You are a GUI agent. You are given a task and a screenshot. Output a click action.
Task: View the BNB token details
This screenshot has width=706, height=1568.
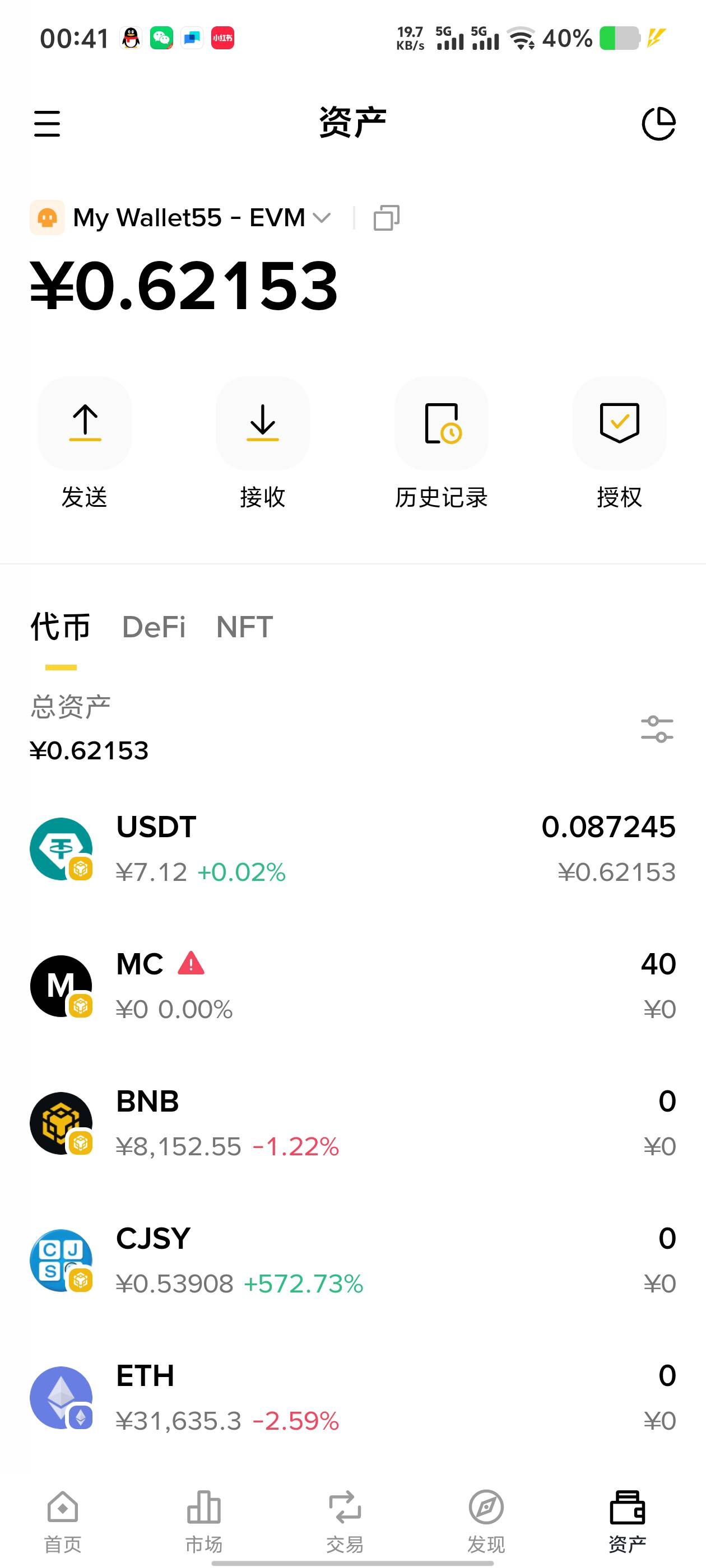click(352, 1123)
